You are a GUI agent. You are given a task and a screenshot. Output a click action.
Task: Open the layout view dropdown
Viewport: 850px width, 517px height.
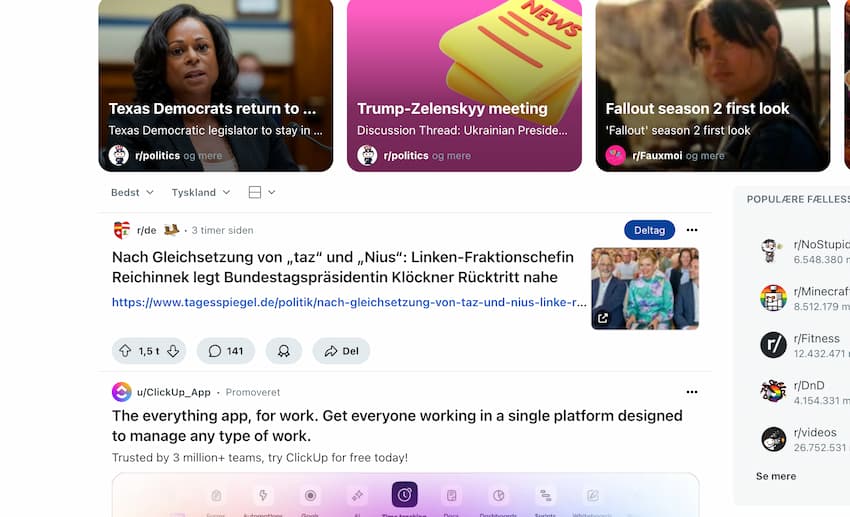pyautogui.click(x=261, y=192)
